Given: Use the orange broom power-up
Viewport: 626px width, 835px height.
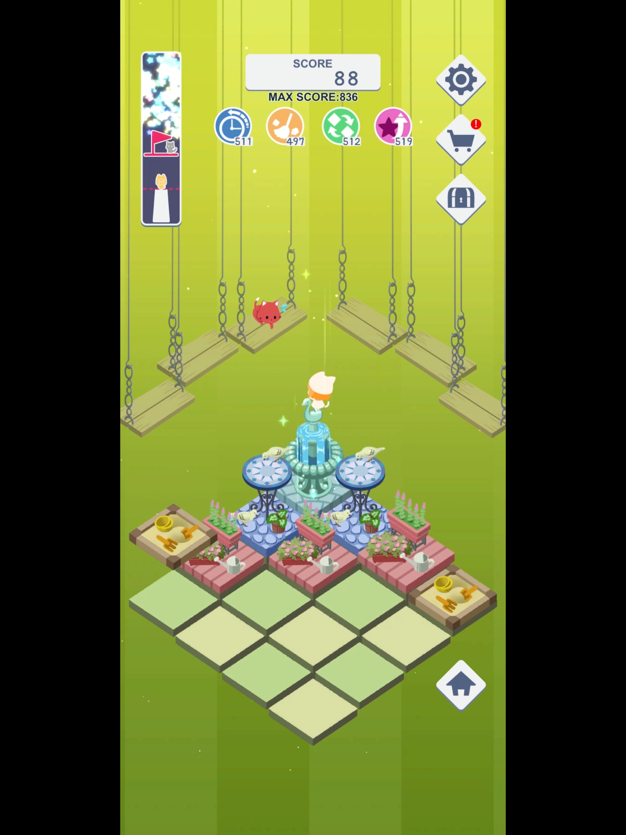Looking at the screenshot, I should 285,127.
